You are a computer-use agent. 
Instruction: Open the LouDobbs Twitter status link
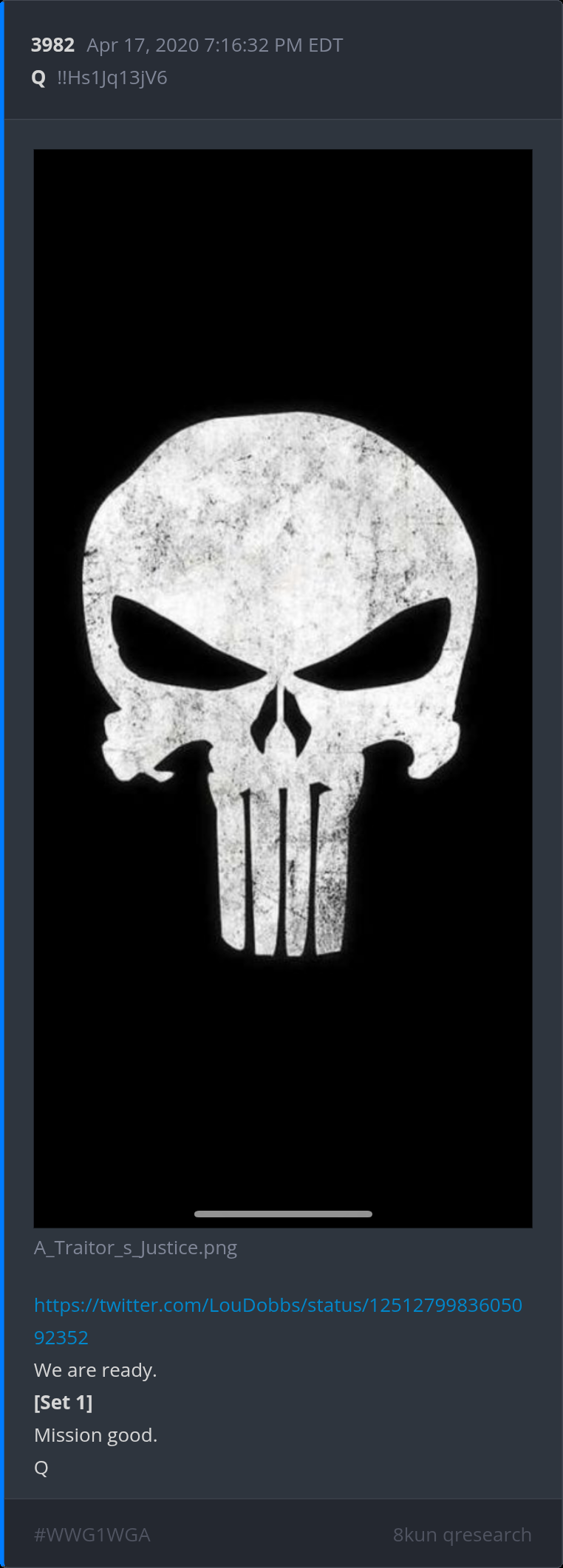click(x=278, y=1305)
